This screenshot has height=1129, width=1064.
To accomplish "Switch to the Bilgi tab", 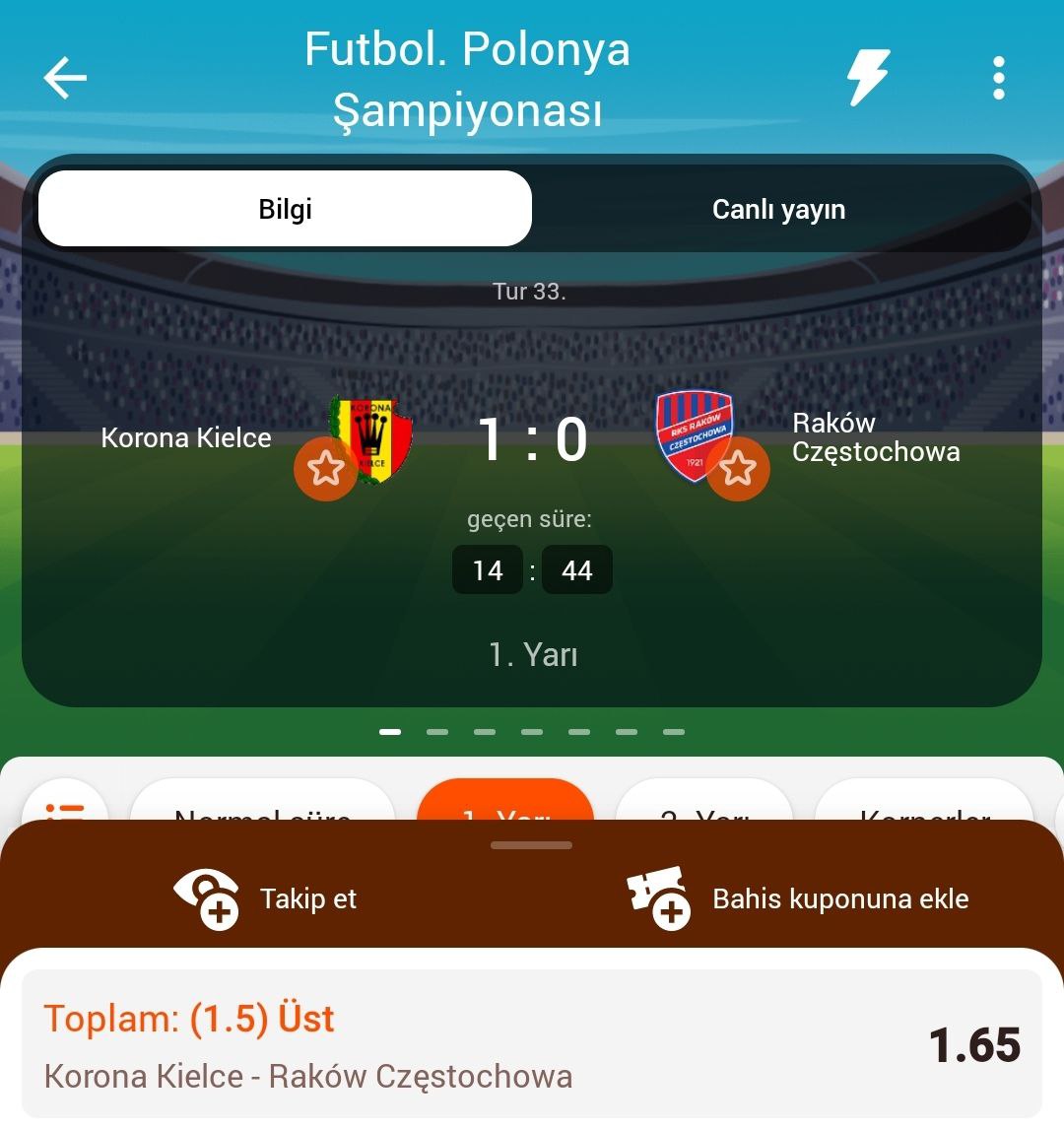I will tap(285, 209).
